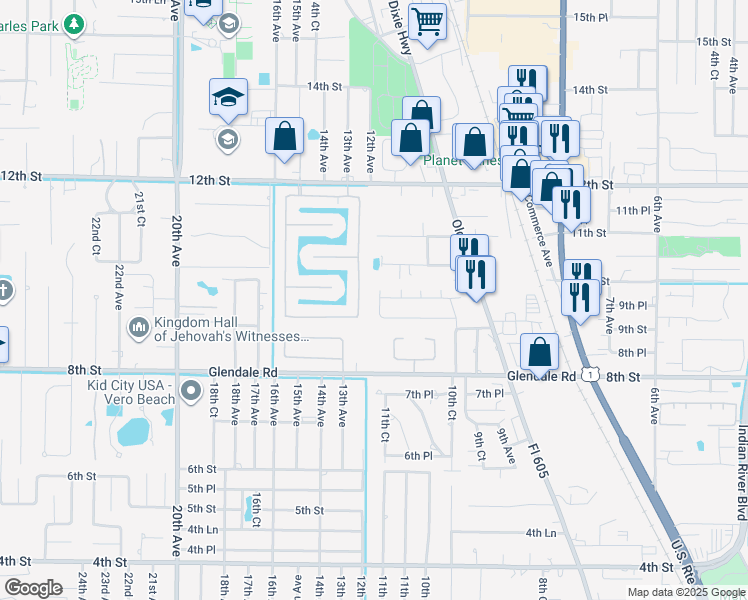The width and height of the screenshot is (748, 600).
Task: Select the restaurant marker next to 9th Pl
Action: (581, 299)
